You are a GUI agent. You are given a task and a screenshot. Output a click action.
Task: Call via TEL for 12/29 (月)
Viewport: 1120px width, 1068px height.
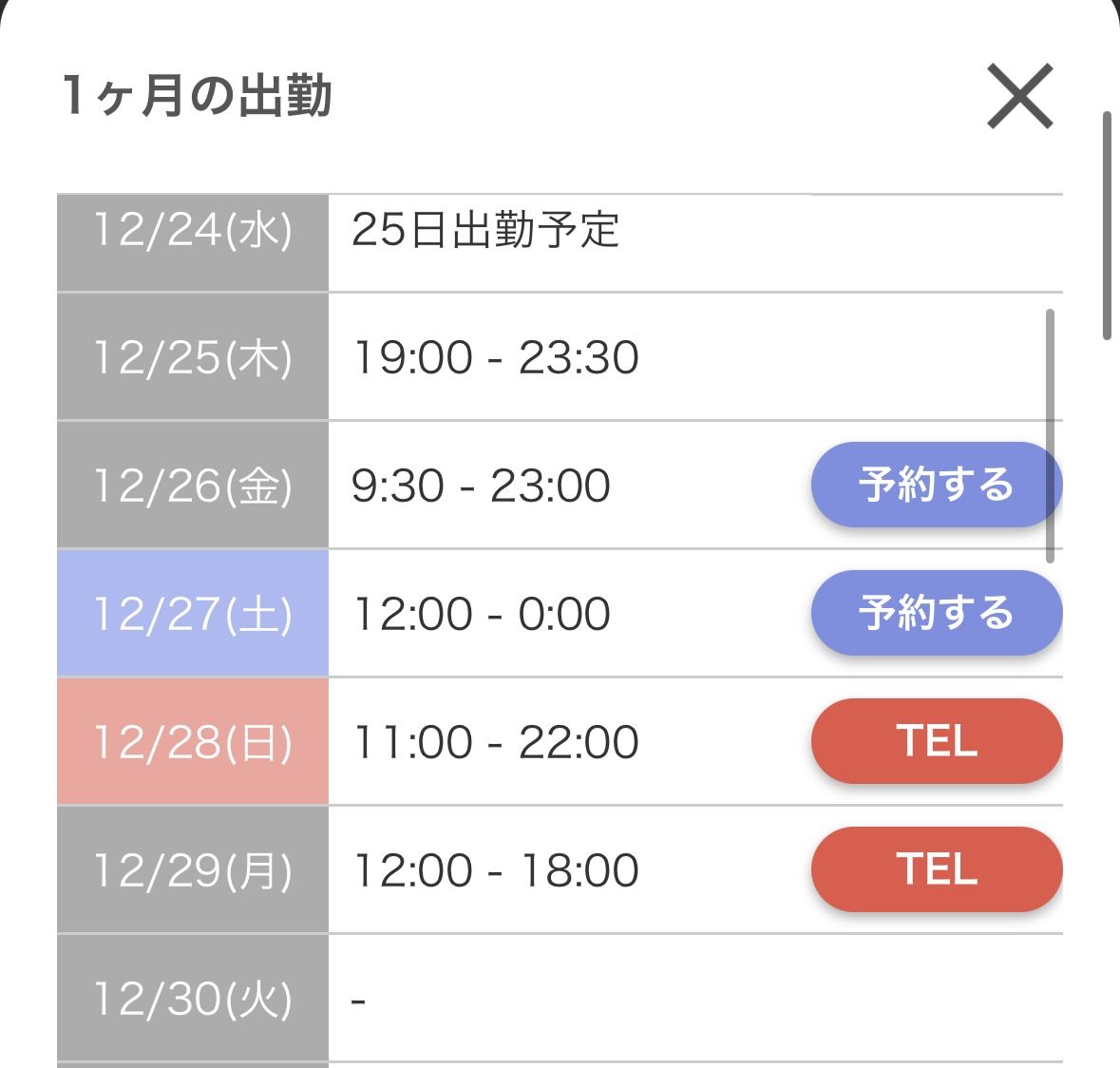pyautogui.click(x=936, y=869)
